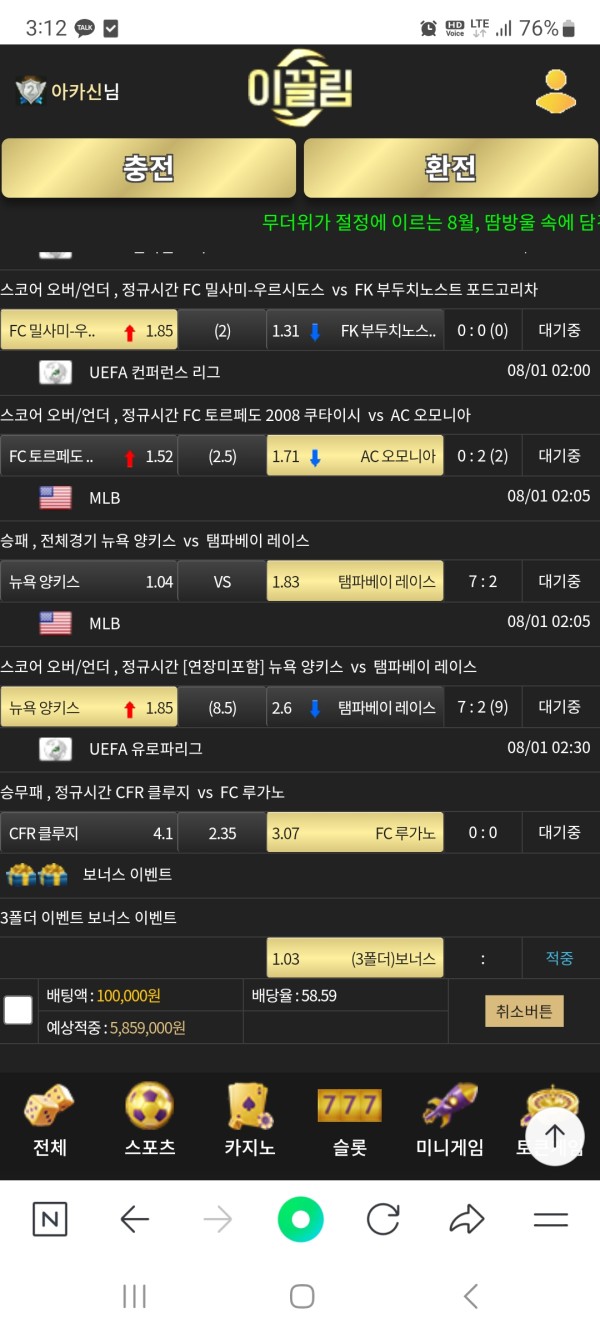The width and height of the screenshot is (600, 1333).
Task: Switch to the 전체 category
Action: point(49,1120)
